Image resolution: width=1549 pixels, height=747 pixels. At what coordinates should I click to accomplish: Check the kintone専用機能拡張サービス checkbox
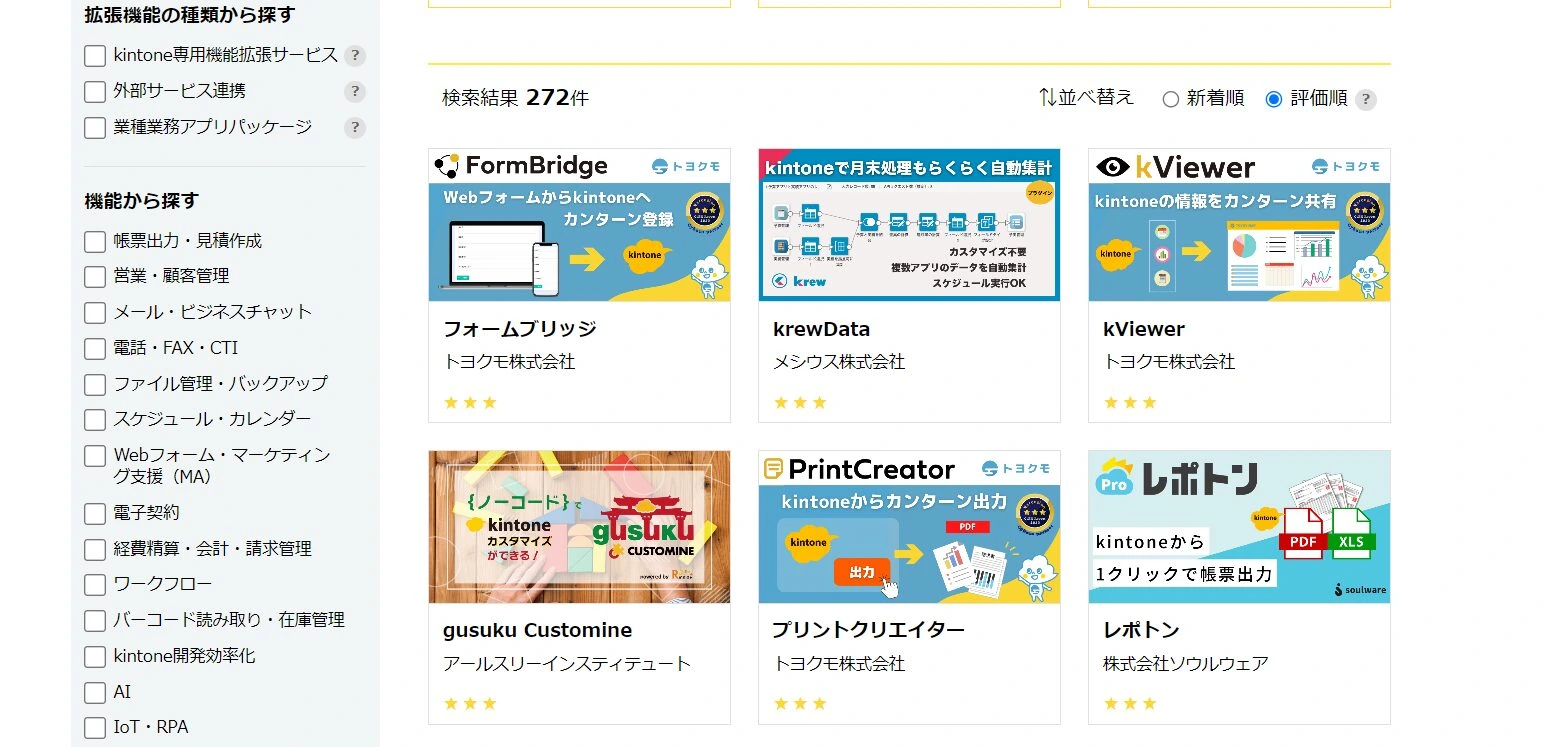pyautogui.click(x=95, y=56)
